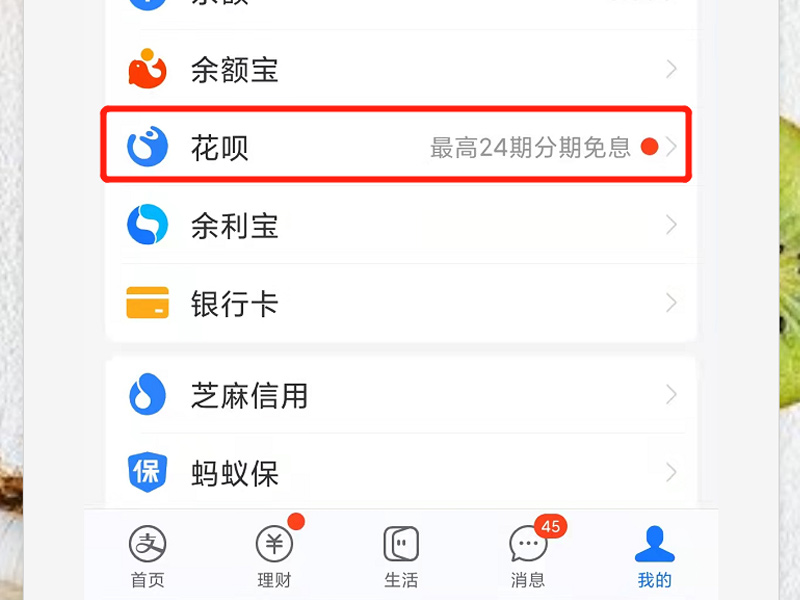The image size is (800, 600).
Task: Select the 余利宝 entry
Action: pos(400,226)
